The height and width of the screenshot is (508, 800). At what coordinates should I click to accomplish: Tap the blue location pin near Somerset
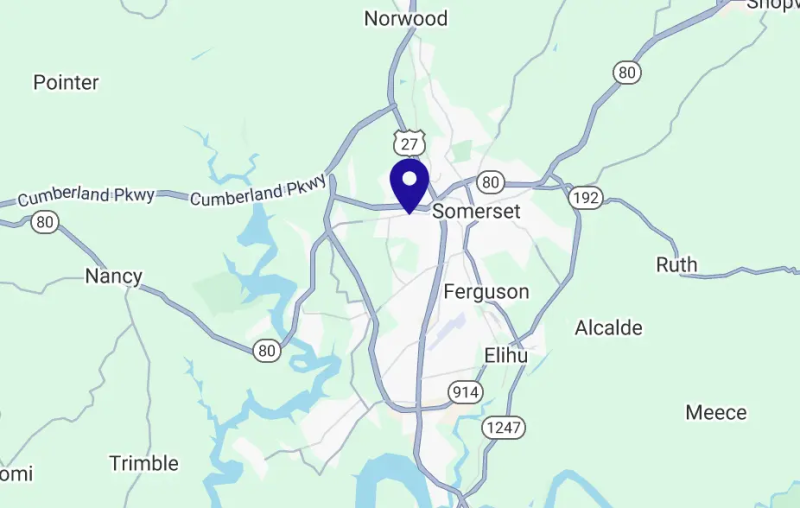tap(409, 183)
